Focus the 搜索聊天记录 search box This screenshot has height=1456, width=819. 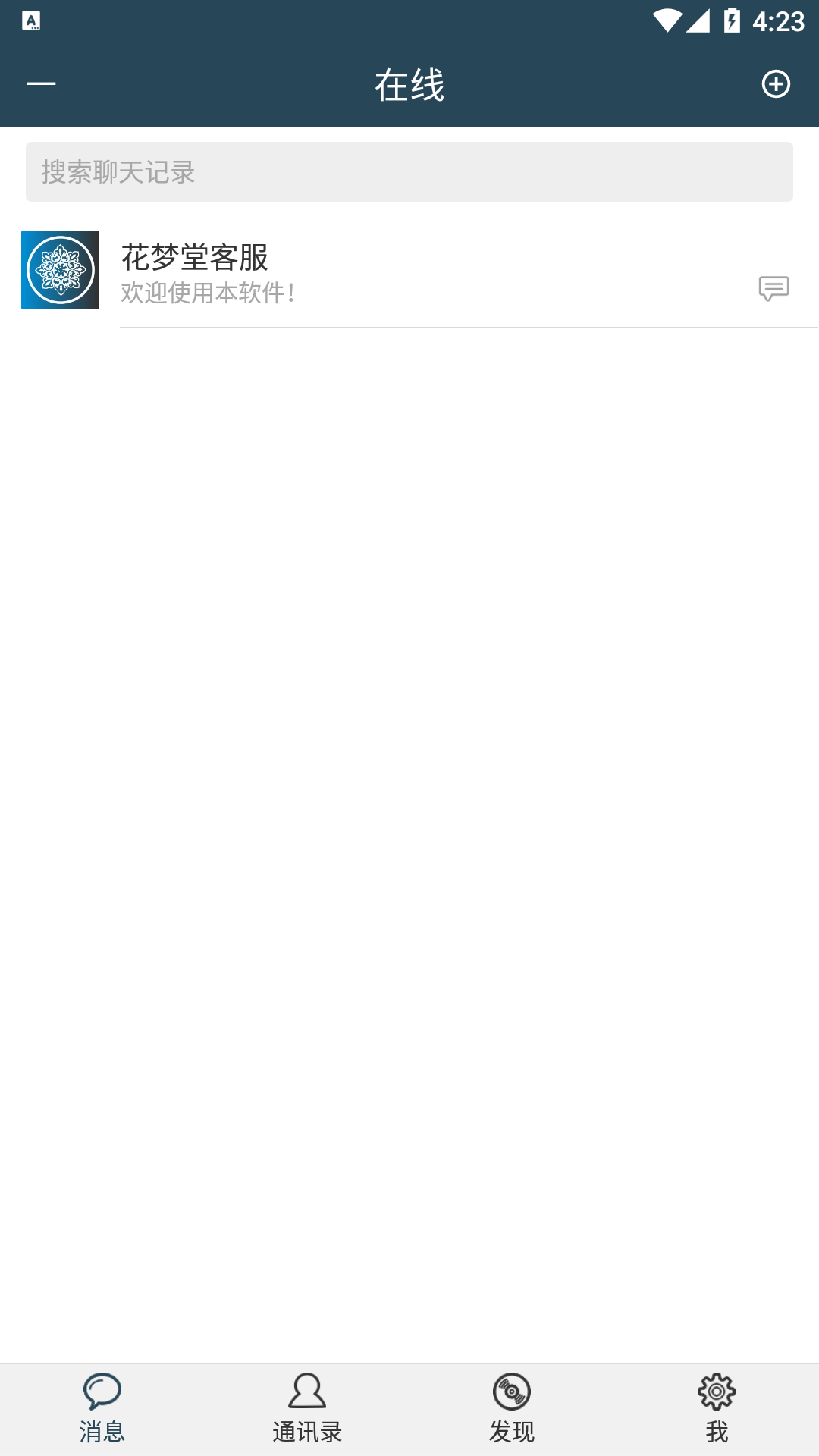tap(409, 172)
